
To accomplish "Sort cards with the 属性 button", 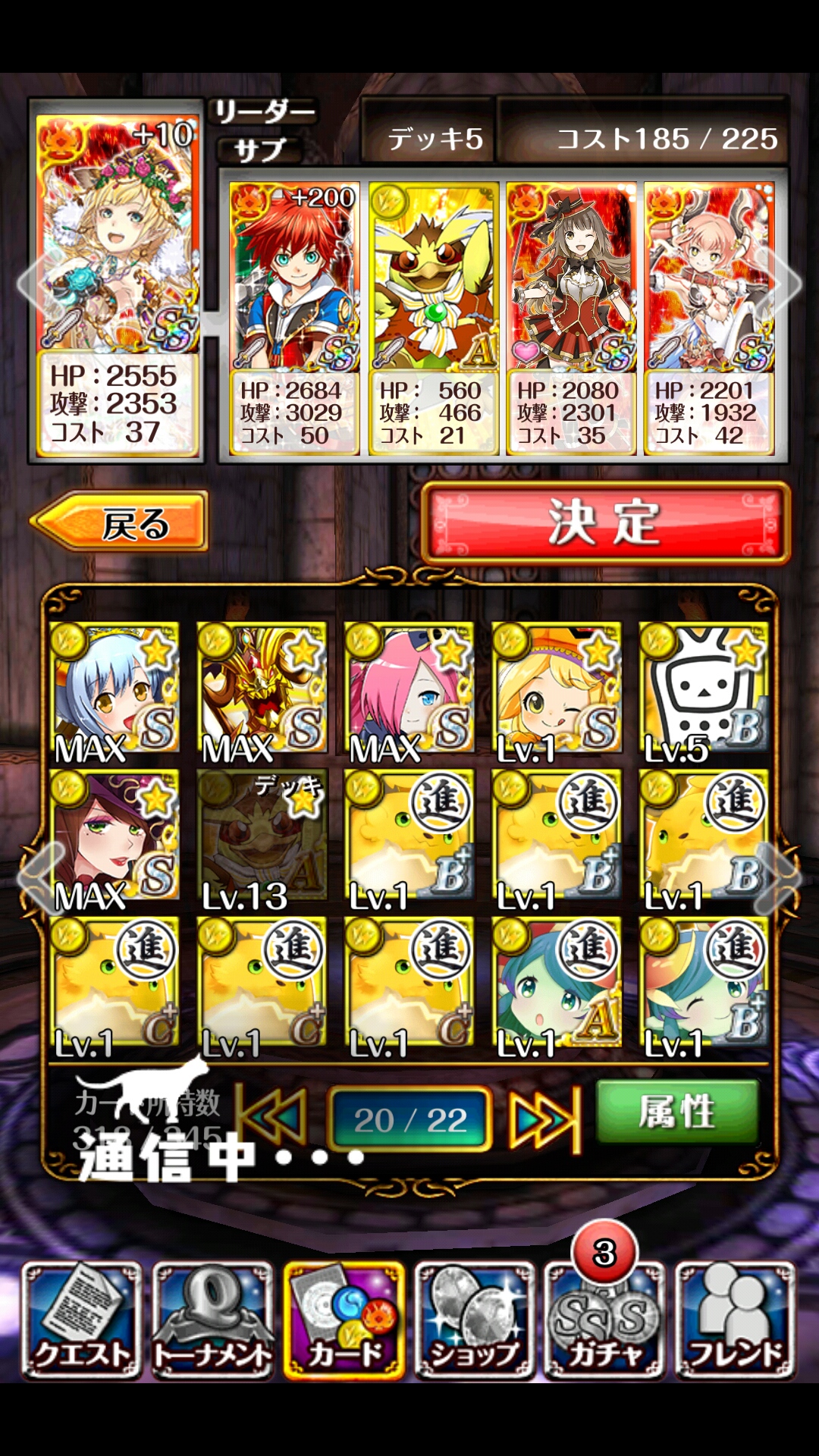I will (677, 1112).
